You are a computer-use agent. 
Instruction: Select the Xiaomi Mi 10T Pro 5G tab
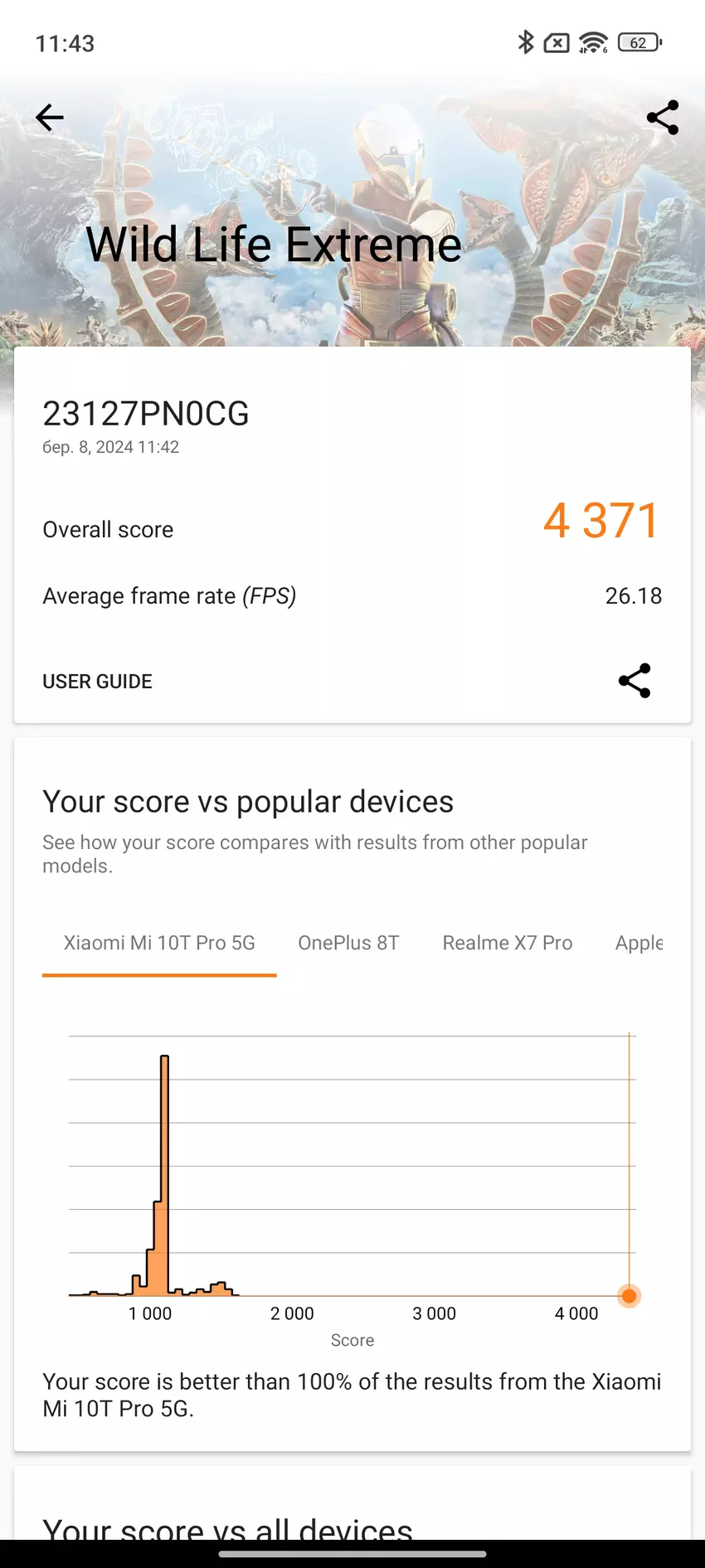[x=159, y=944]
